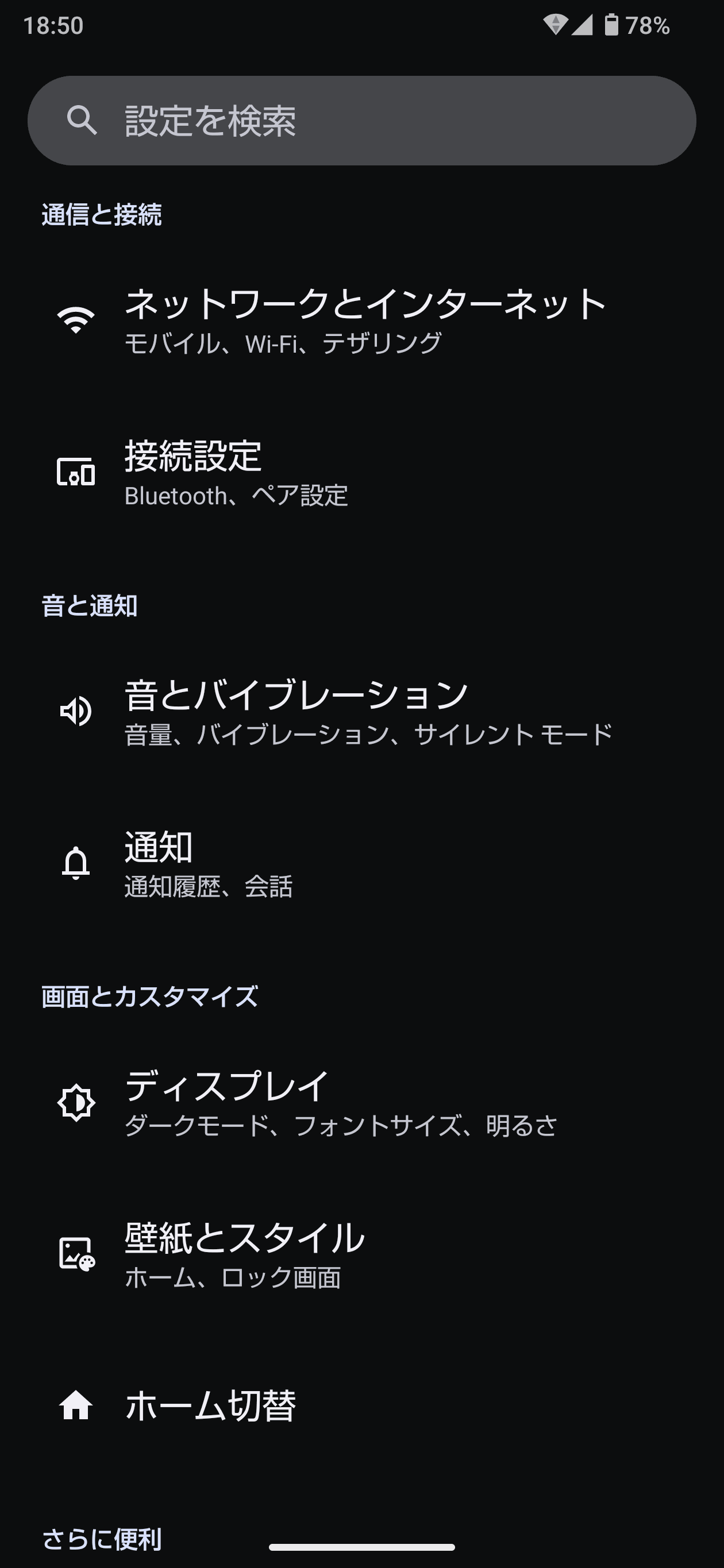Tap the 設定を検索 search box
Screen dimensions: 724x1568
pos(361,121)
